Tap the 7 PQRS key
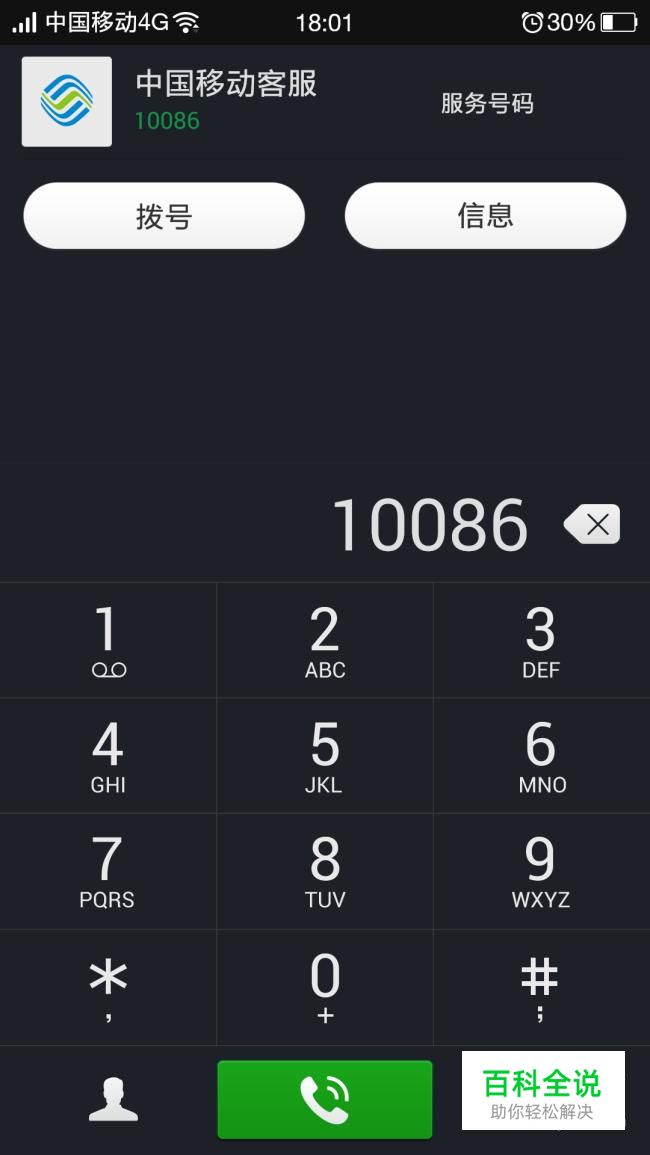The height and width of the screenshot is (1155, 650). point(108,871)
